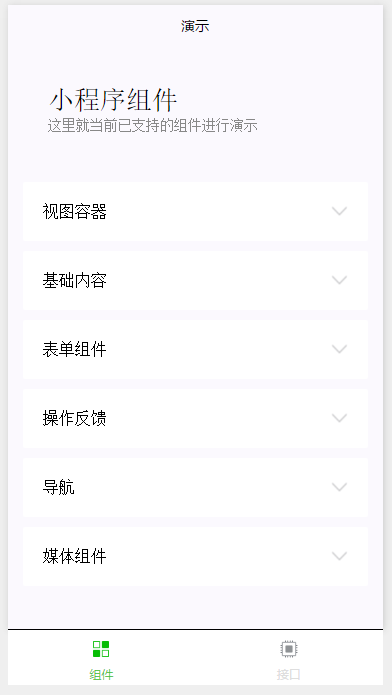
Task: Expand the 操作反馈 row
Action: pyautogui.click(x=196, y=418)
